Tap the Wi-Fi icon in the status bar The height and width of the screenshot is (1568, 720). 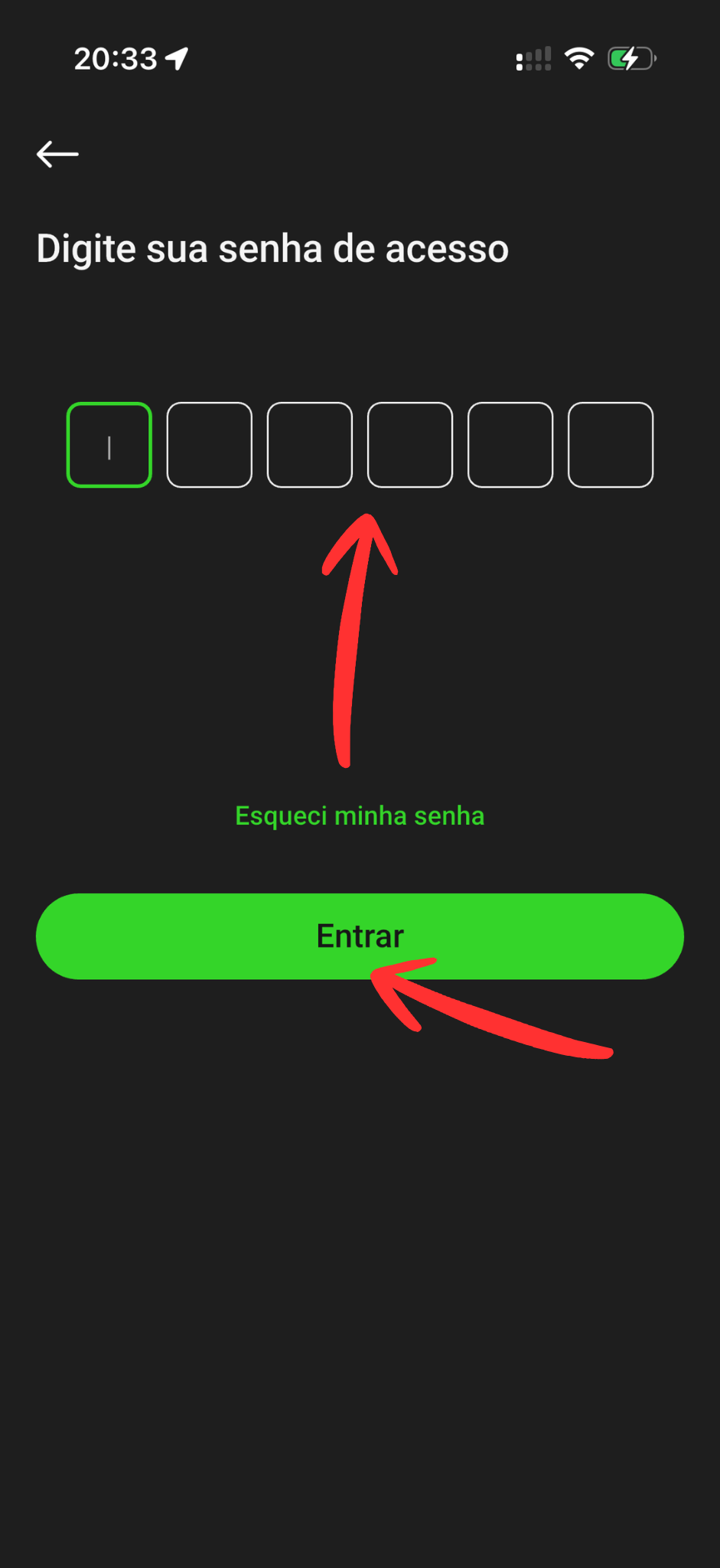pyautogui.click(x=579, y=57)
